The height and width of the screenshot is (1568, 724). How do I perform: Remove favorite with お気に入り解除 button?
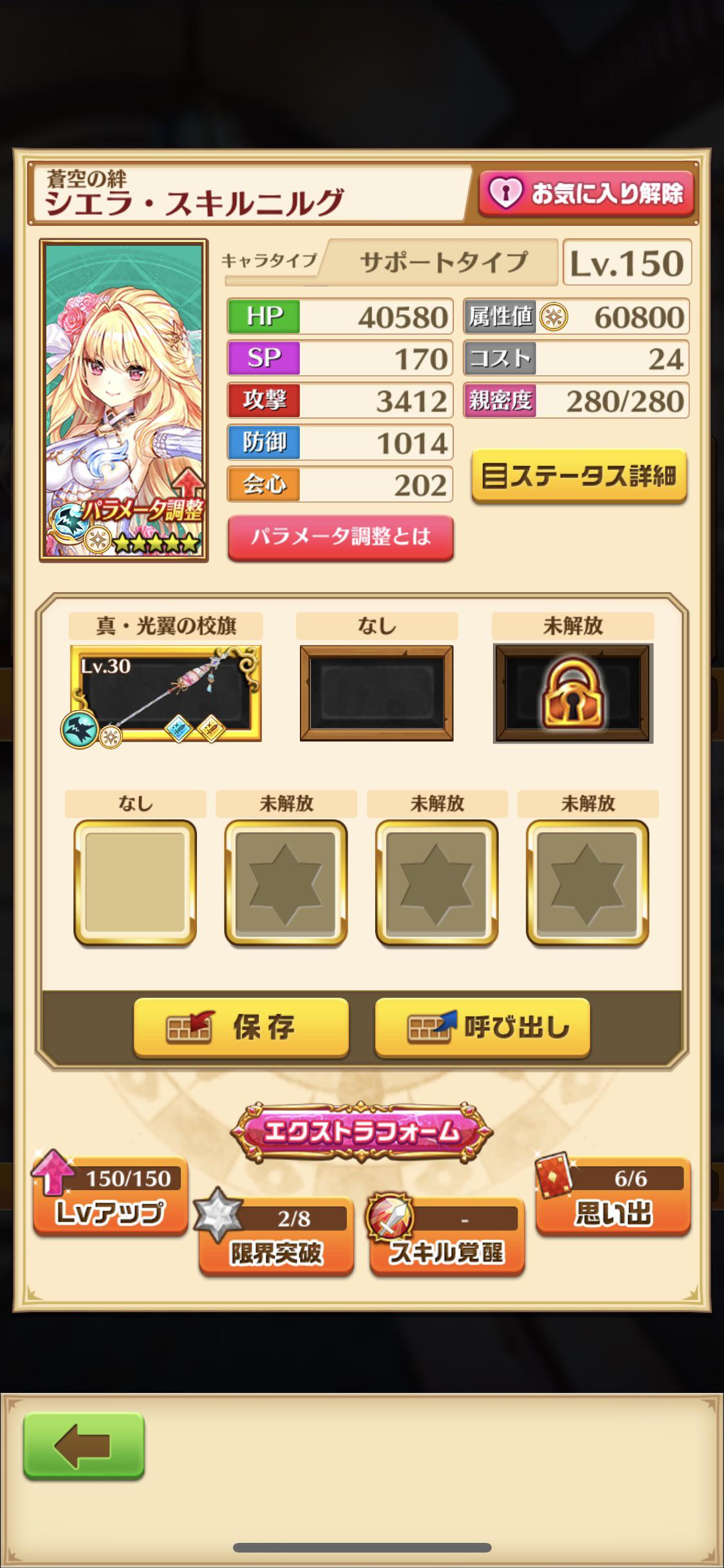point(586,193)
